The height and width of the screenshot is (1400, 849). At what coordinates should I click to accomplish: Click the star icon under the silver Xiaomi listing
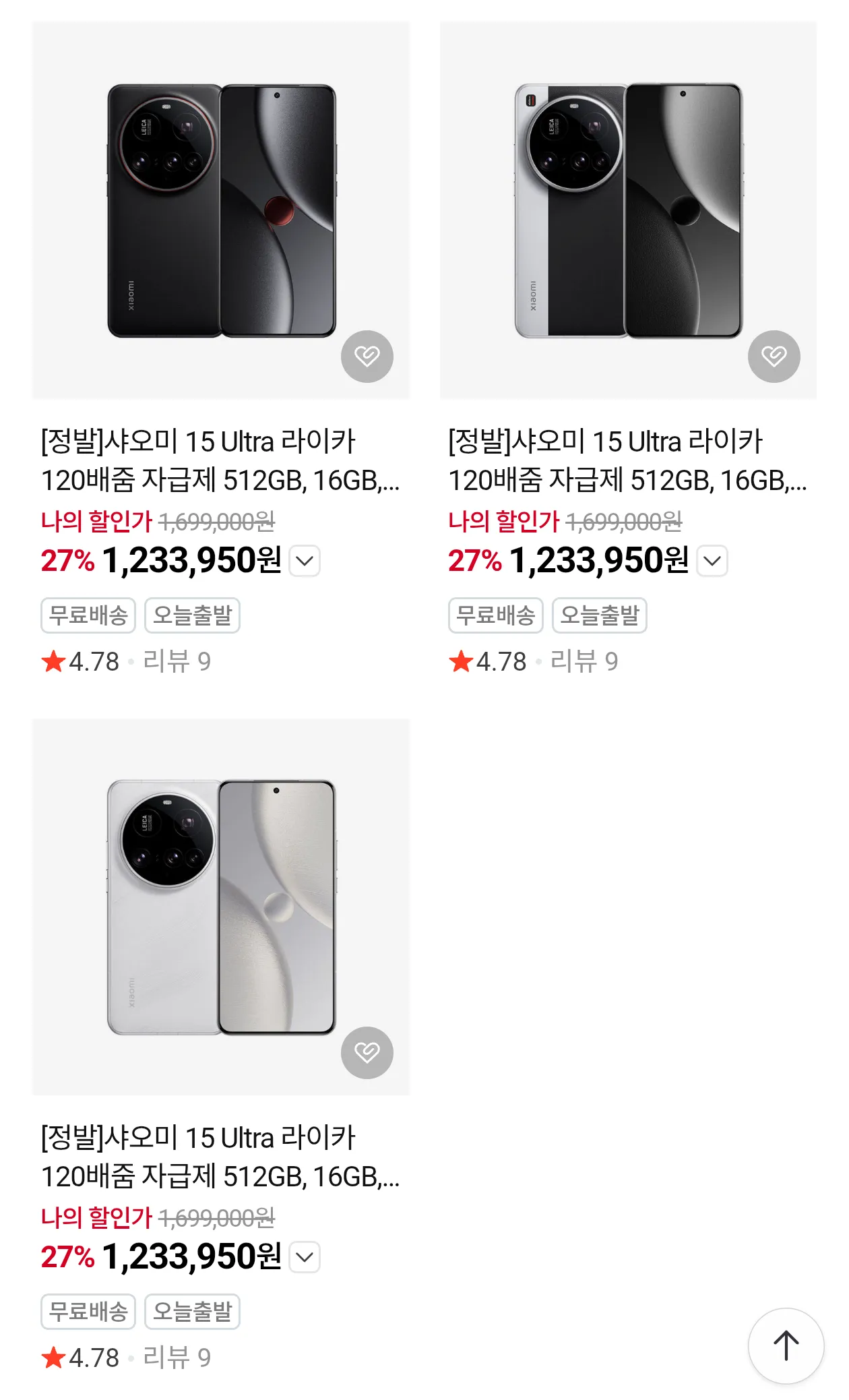coord(461,661)
